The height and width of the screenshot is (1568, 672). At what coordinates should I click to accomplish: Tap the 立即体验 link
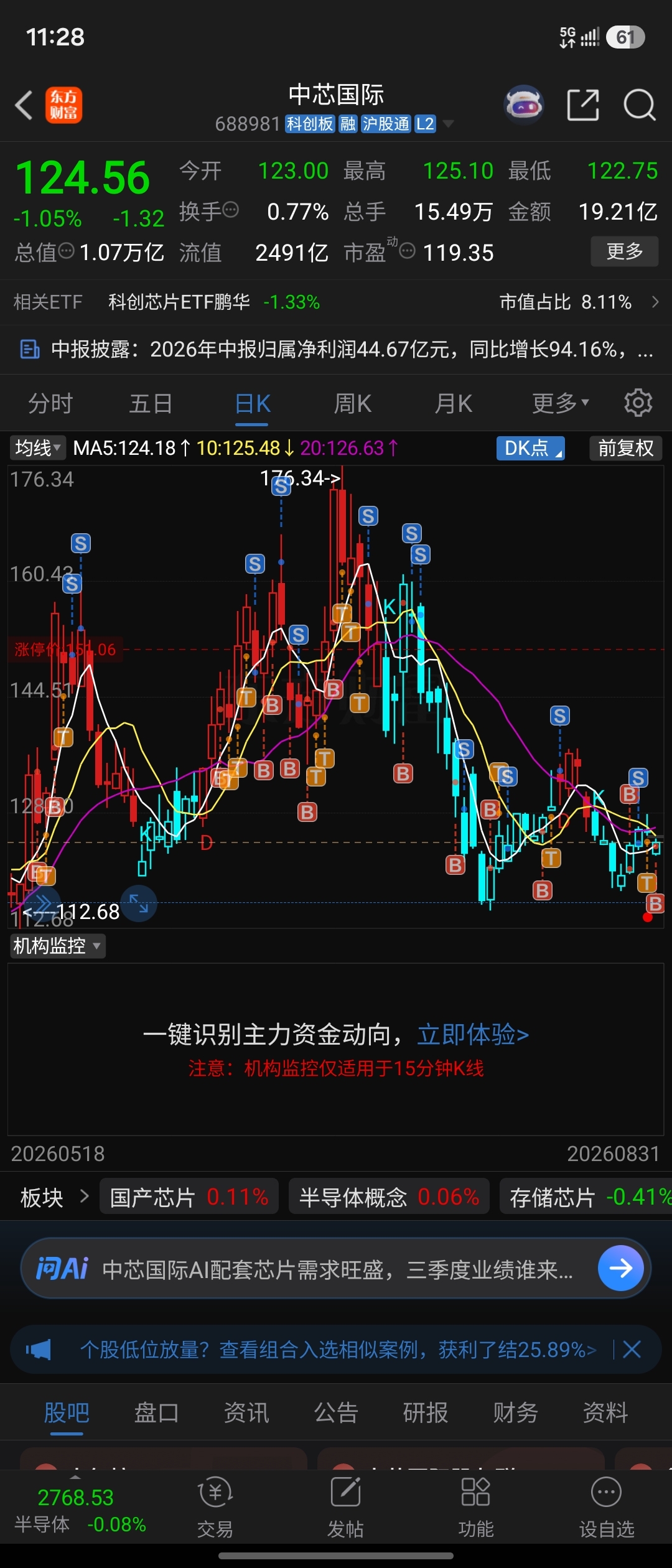[473, 1035]
